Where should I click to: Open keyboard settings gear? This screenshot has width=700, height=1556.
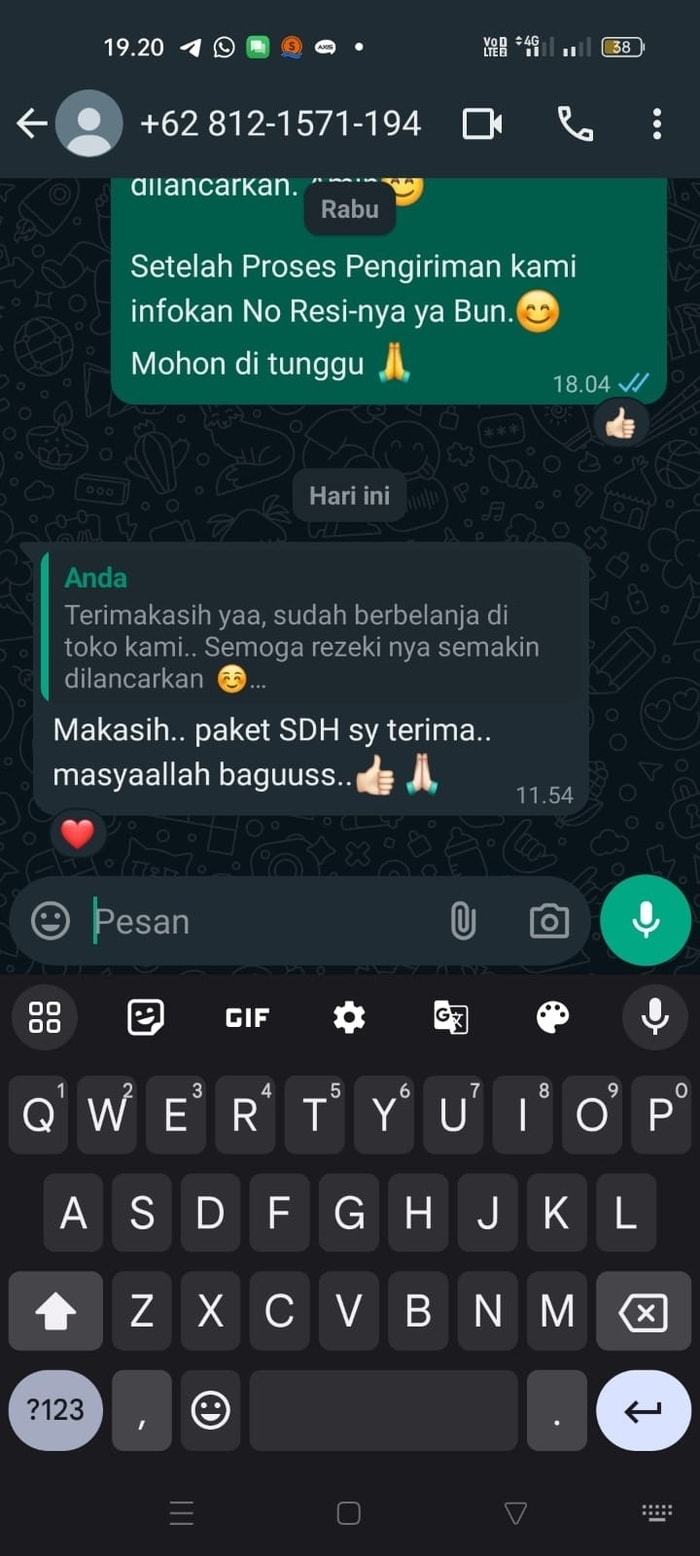pyautogui.click(x=349, y=1018)
